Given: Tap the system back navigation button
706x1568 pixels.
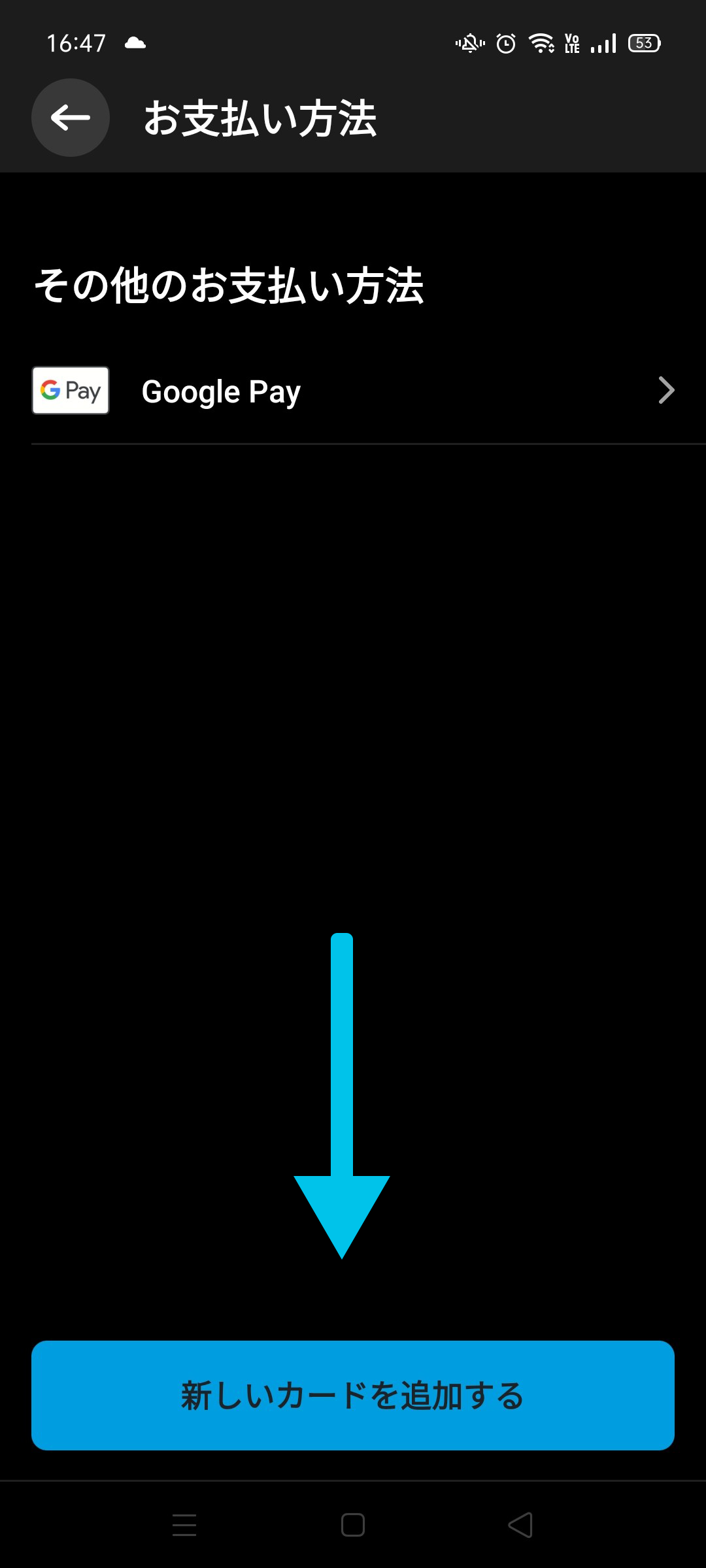Looking at the screenshot, I should [521, 1525].
